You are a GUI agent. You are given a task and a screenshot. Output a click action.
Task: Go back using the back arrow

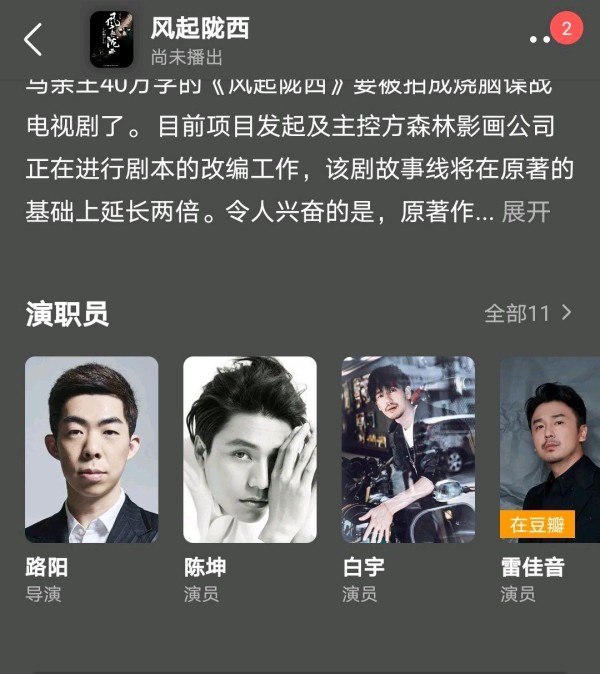point(33,39)
